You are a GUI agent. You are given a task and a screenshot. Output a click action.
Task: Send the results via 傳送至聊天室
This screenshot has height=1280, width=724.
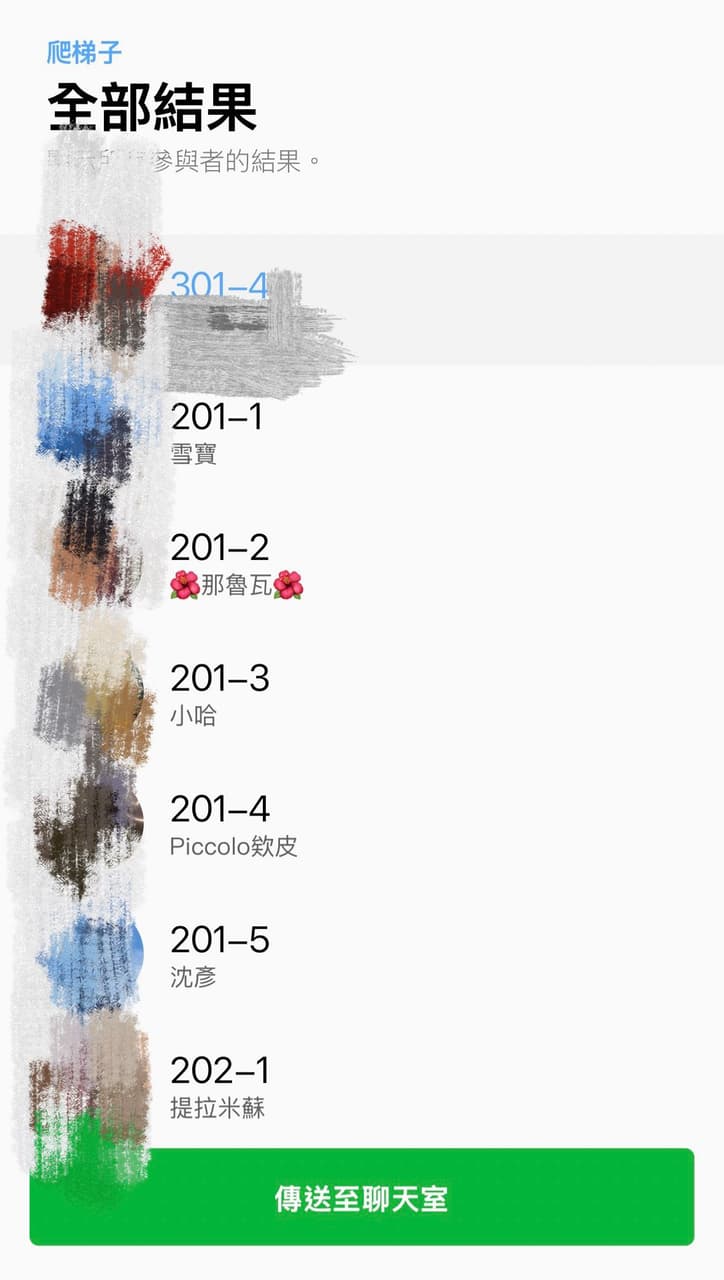pos(362,1197)
